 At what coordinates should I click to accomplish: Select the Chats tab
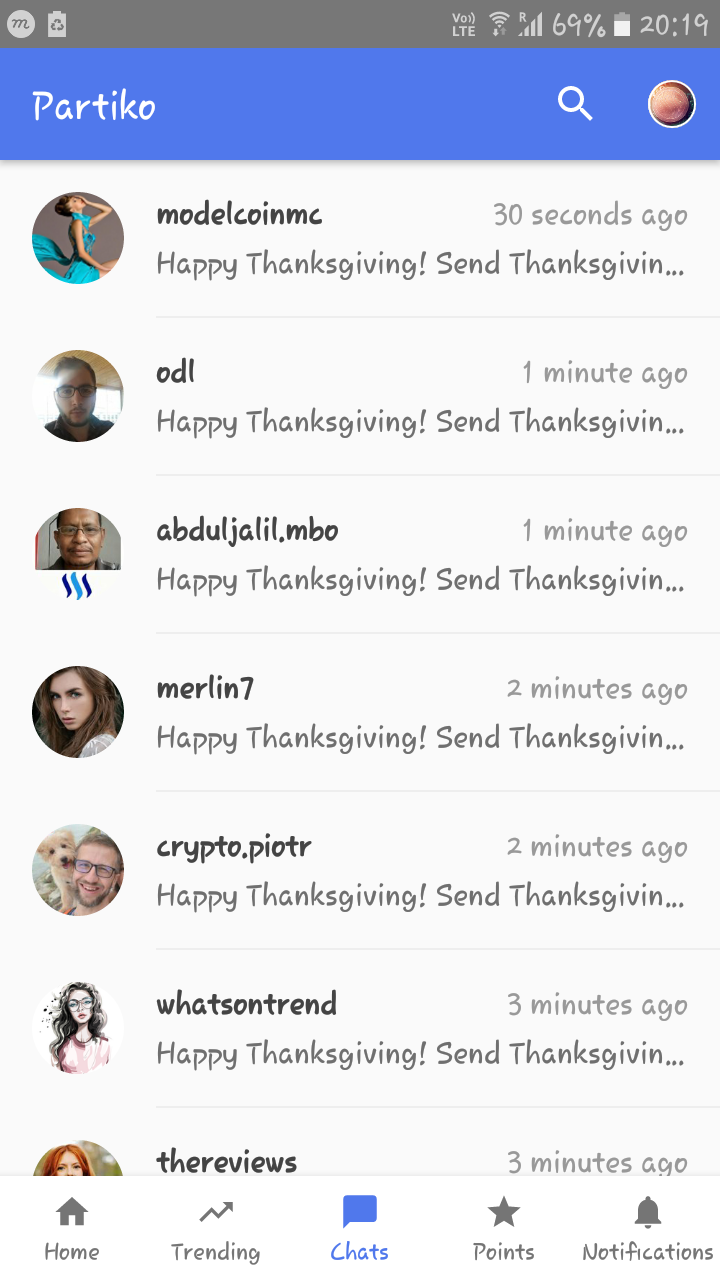pos(360,1230)
